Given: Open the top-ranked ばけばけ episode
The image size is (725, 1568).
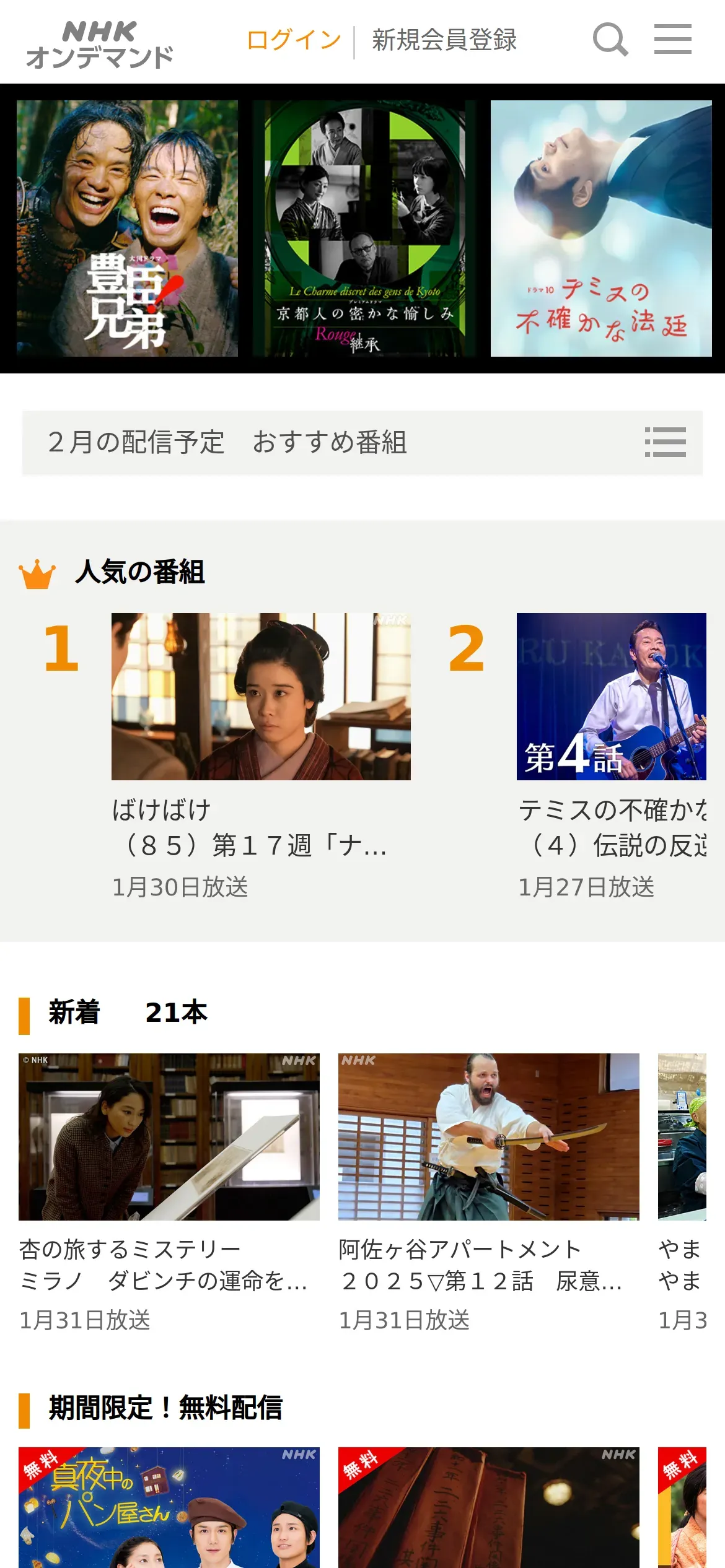Looking at the screenshot, I should point(261,697).
